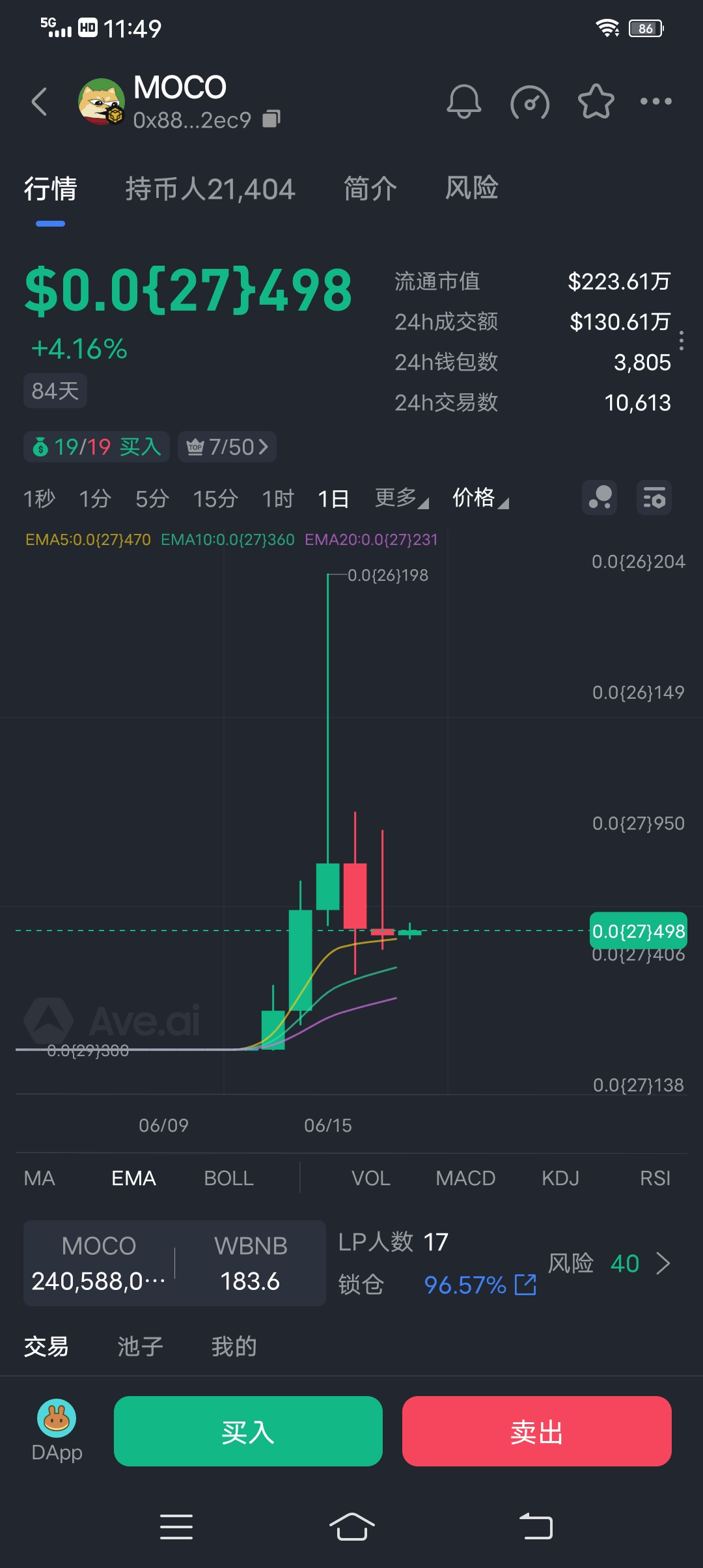Open the three-dot overflow menu

[655, 102]
